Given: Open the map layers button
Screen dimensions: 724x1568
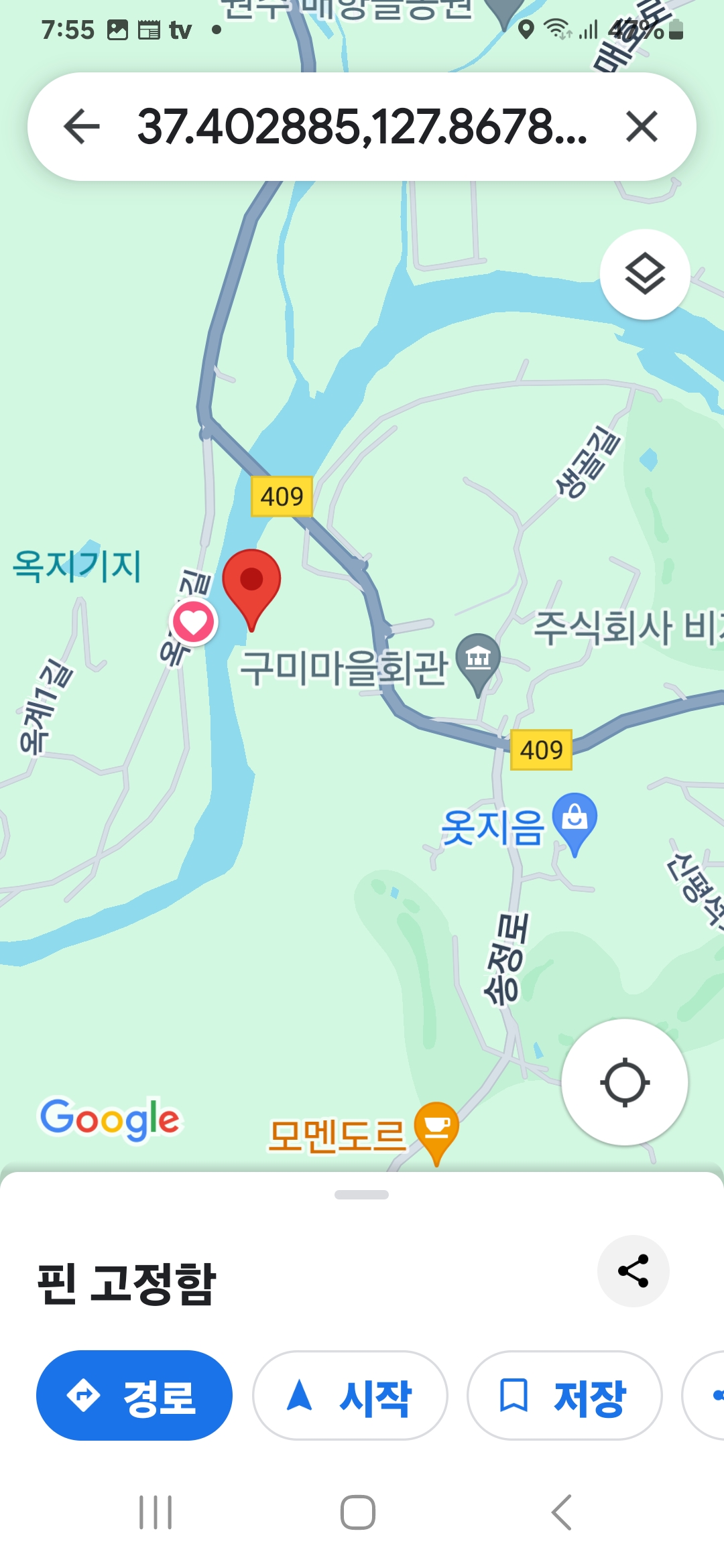Looking at the screenshot, I should tap(645, 275).
